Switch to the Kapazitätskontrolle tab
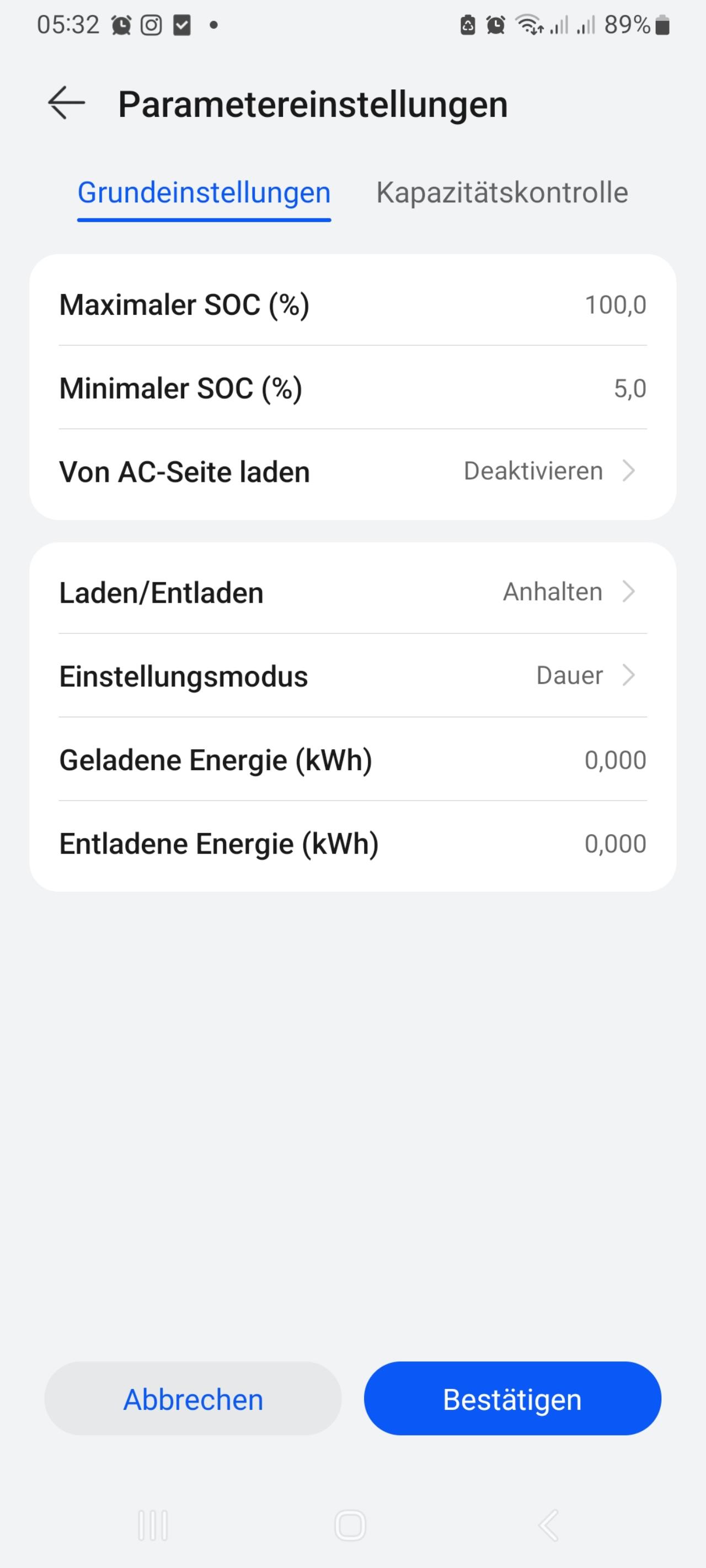This screenshot has width=706, height=1568. tap(501, 193)
